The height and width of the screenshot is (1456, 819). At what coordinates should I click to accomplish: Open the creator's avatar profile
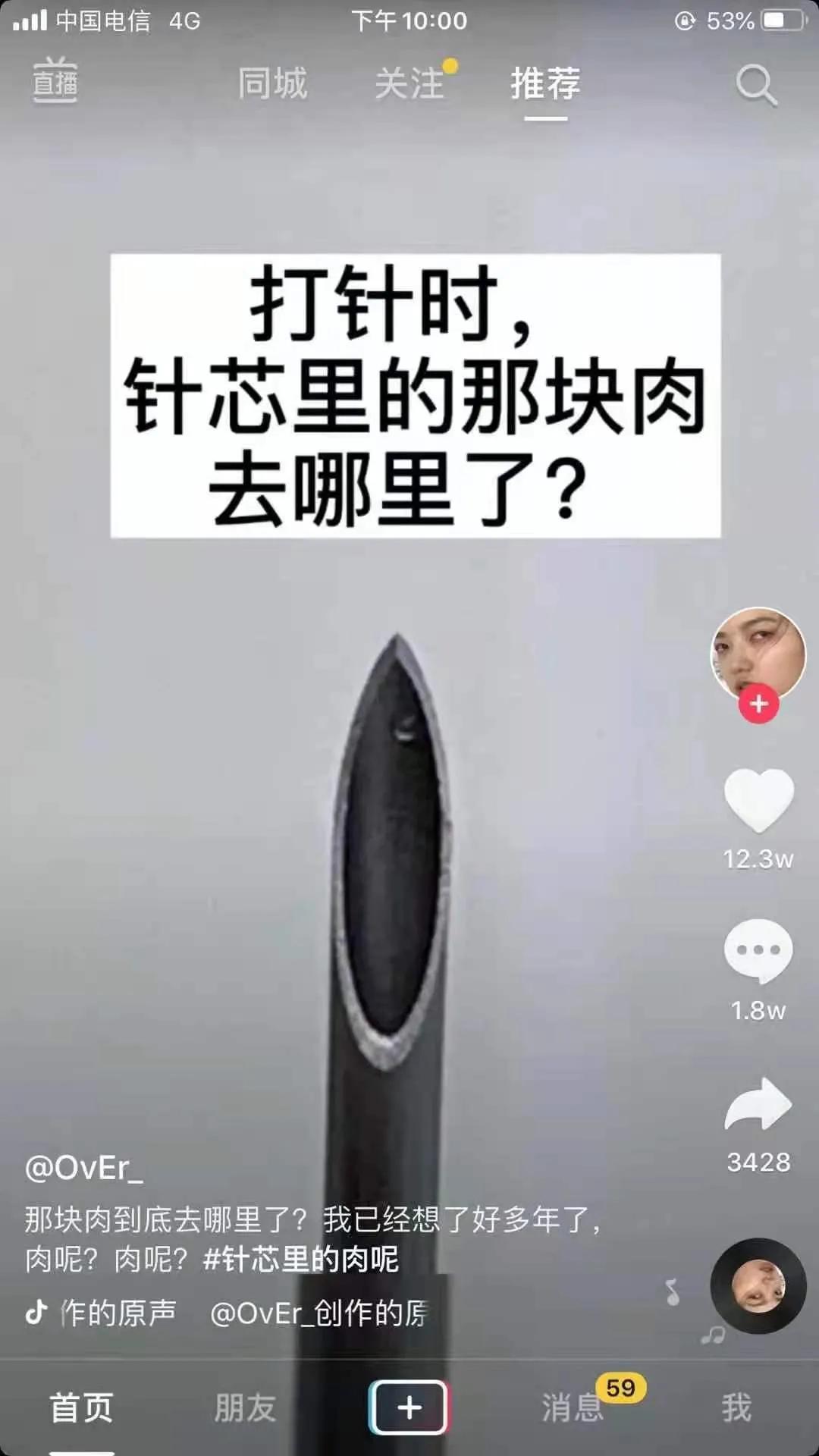(x=758, y=654)
